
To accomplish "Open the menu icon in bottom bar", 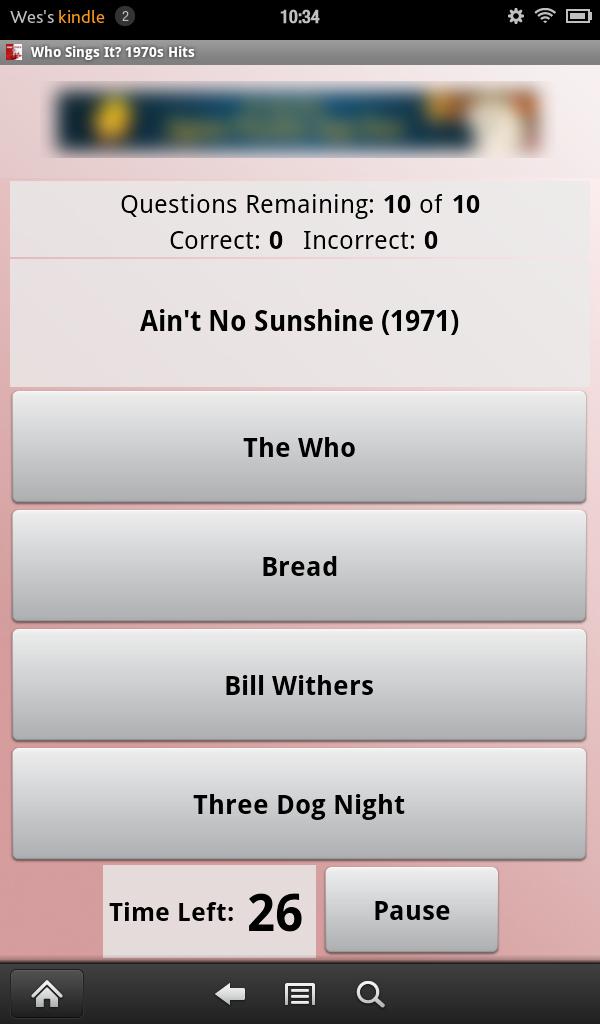I will (x=299, y=993).
